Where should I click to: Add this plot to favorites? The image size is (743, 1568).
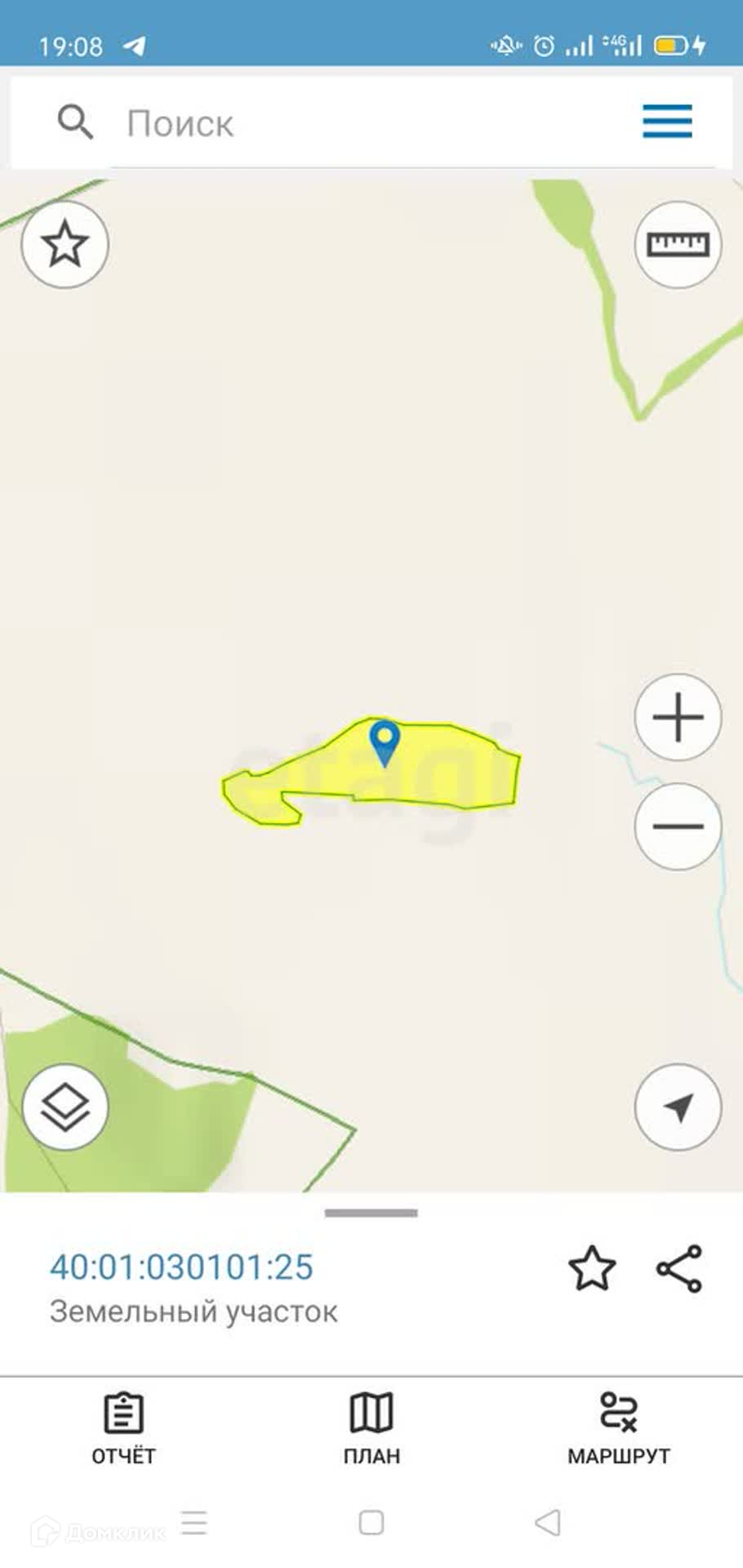[591, 1268]
